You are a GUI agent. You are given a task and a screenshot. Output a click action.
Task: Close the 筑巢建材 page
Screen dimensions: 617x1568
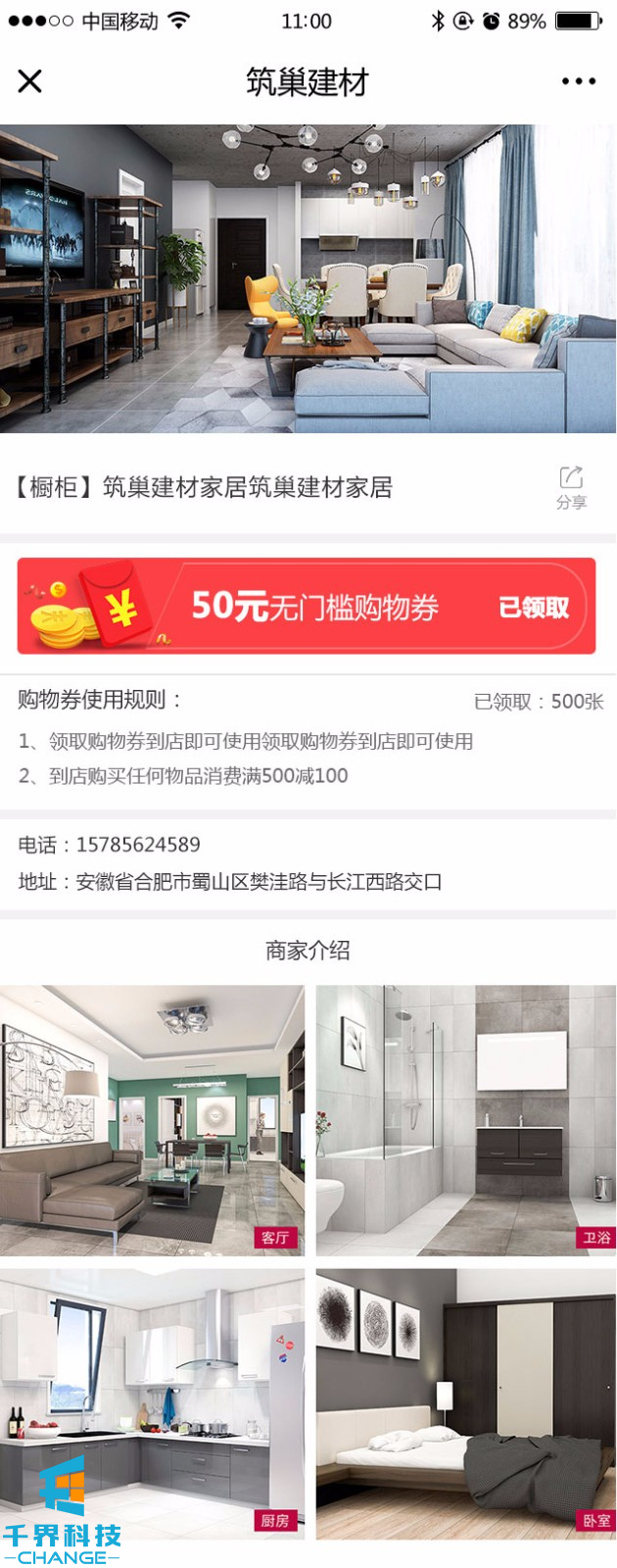tap(30, 81)
